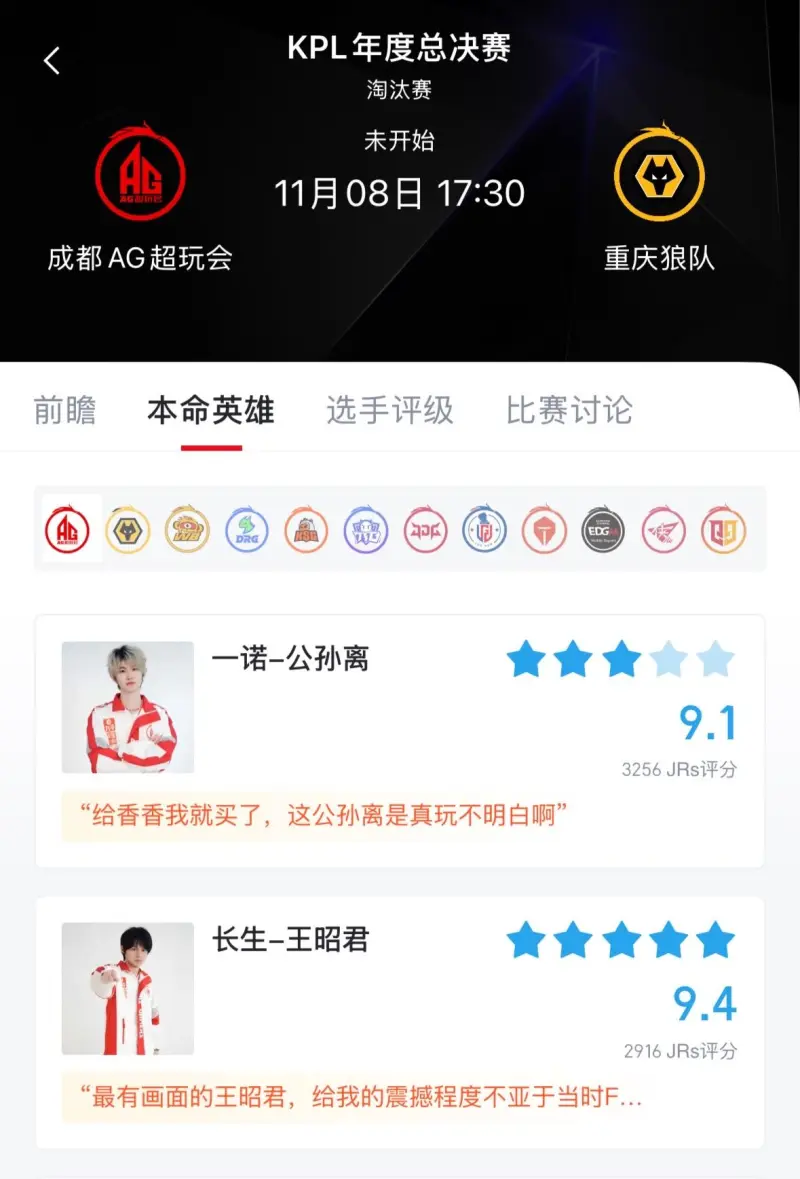Pick the JDG team logo filter
This screenshot has height=1179, width=800.
coord(425,530)
